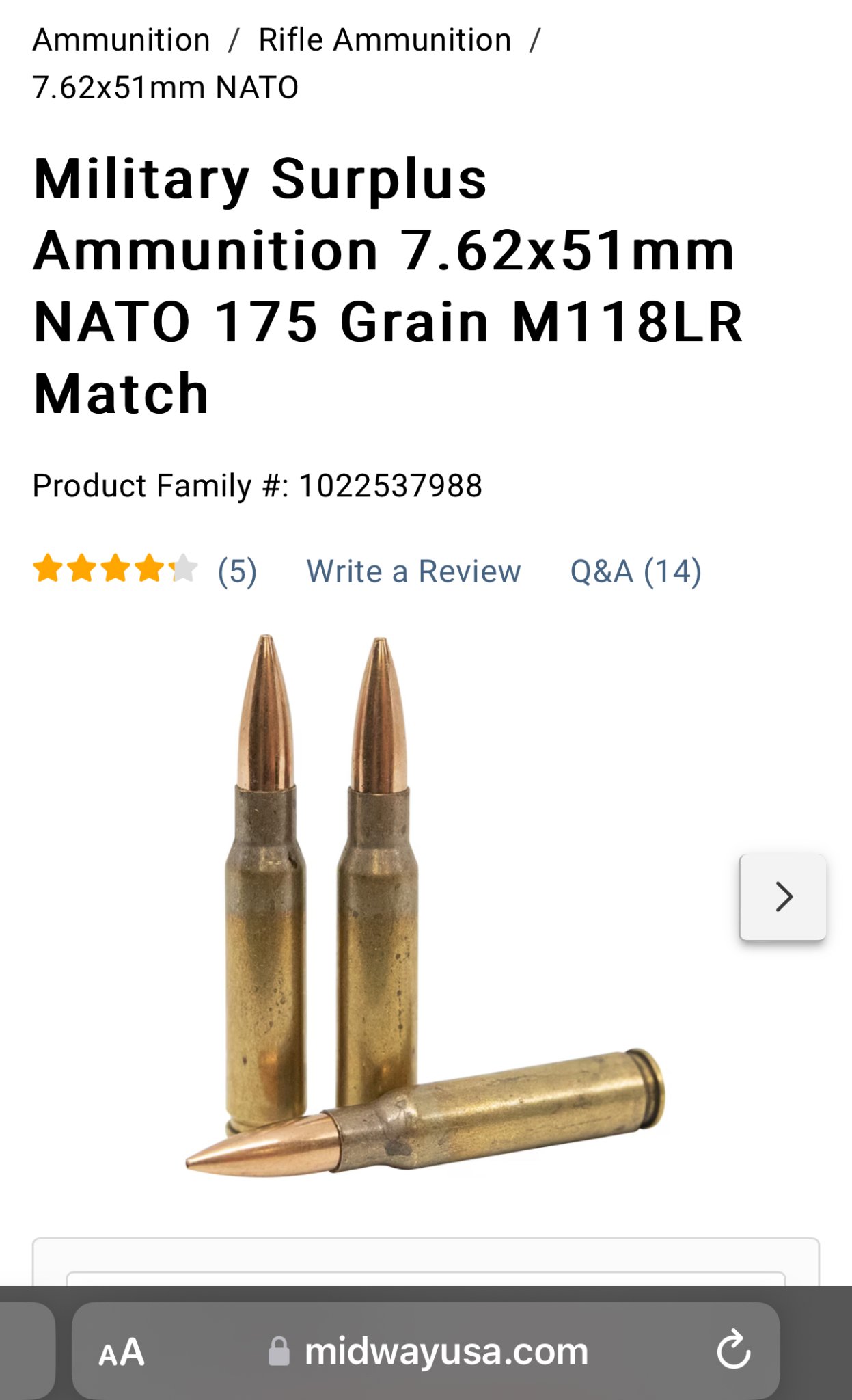Enlarge the ammunition product photo
The image size is (852, 1400).
425,906
